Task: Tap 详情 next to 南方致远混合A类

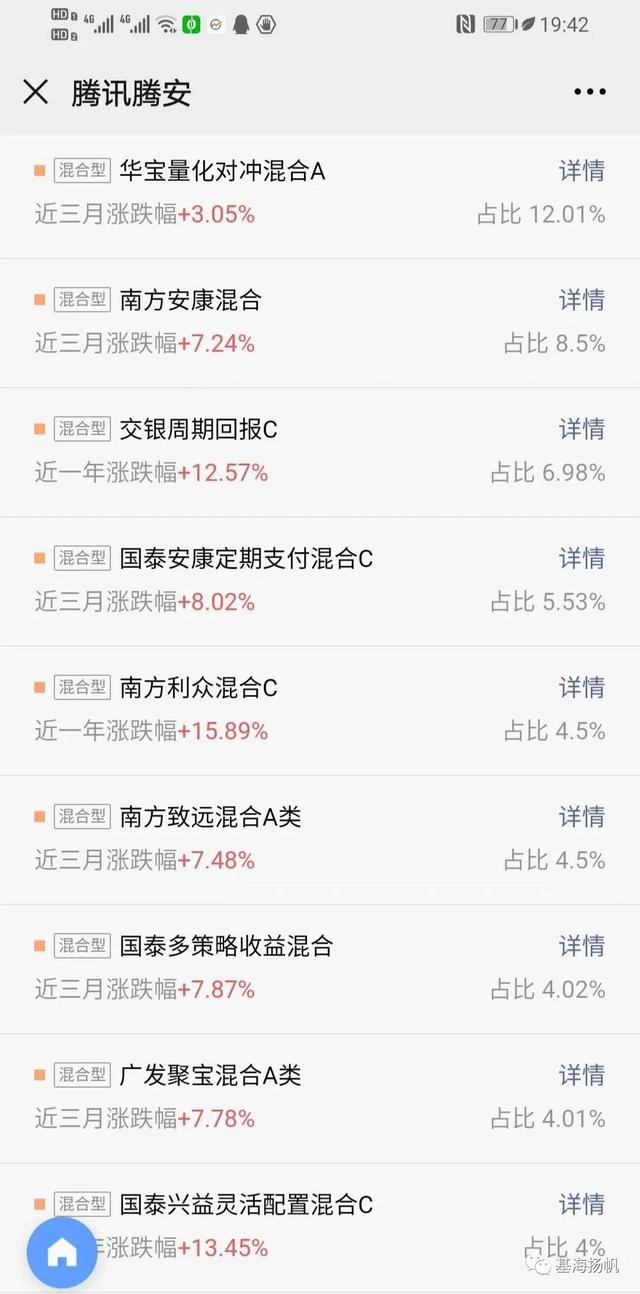Action: point(582,817)
